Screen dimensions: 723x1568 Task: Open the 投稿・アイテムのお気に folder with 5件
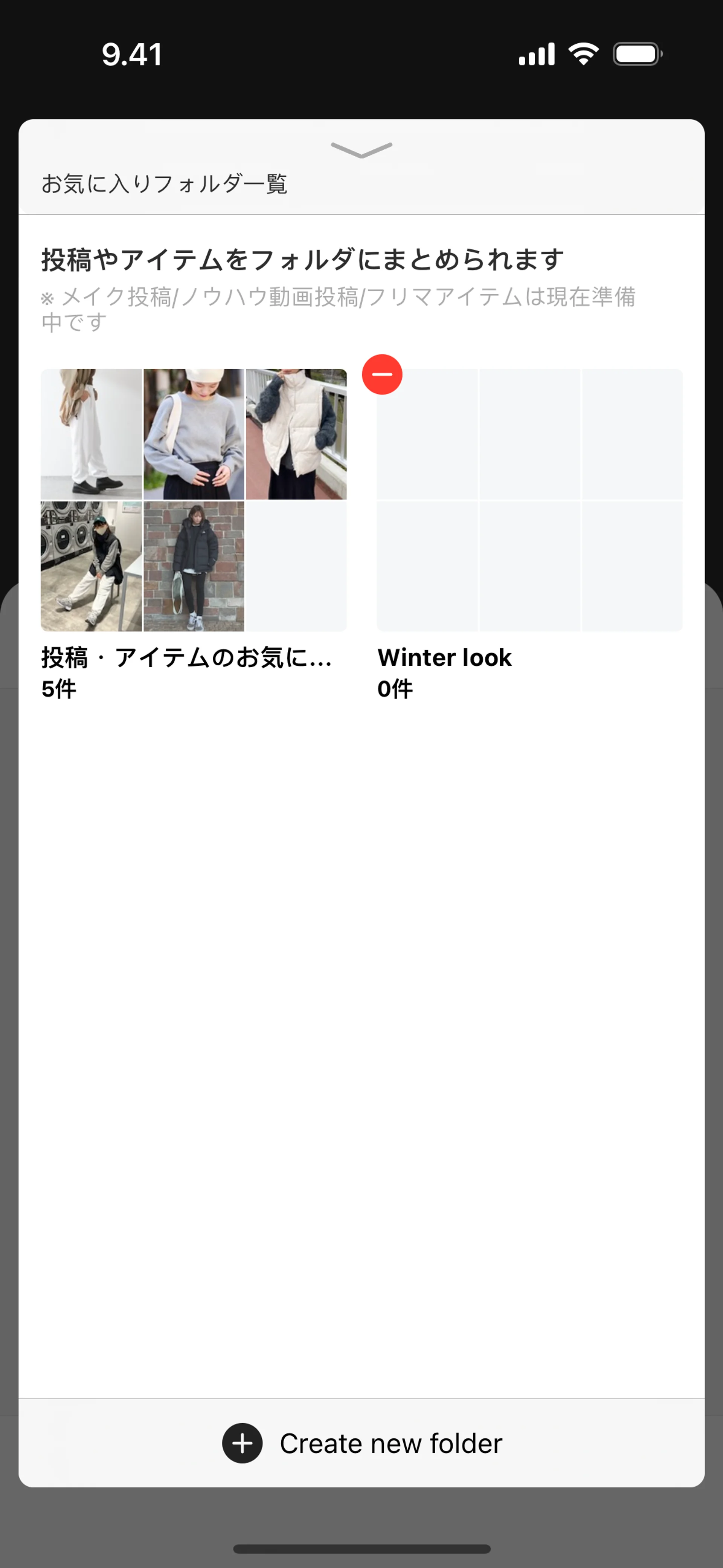pyautogui.click(x=194, y=500)
